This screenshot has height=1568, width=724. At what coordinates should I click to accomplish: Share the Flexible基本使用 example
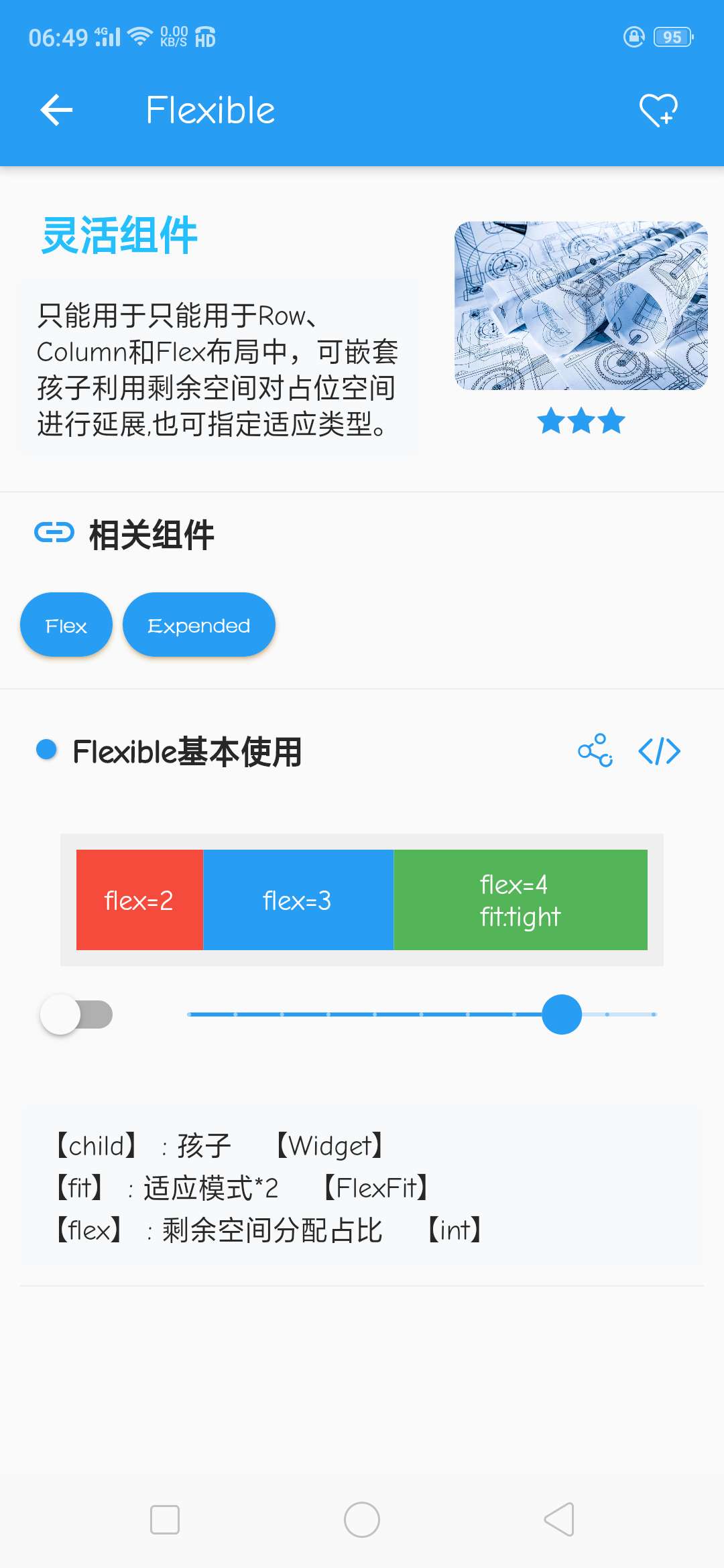coord(595,750)
